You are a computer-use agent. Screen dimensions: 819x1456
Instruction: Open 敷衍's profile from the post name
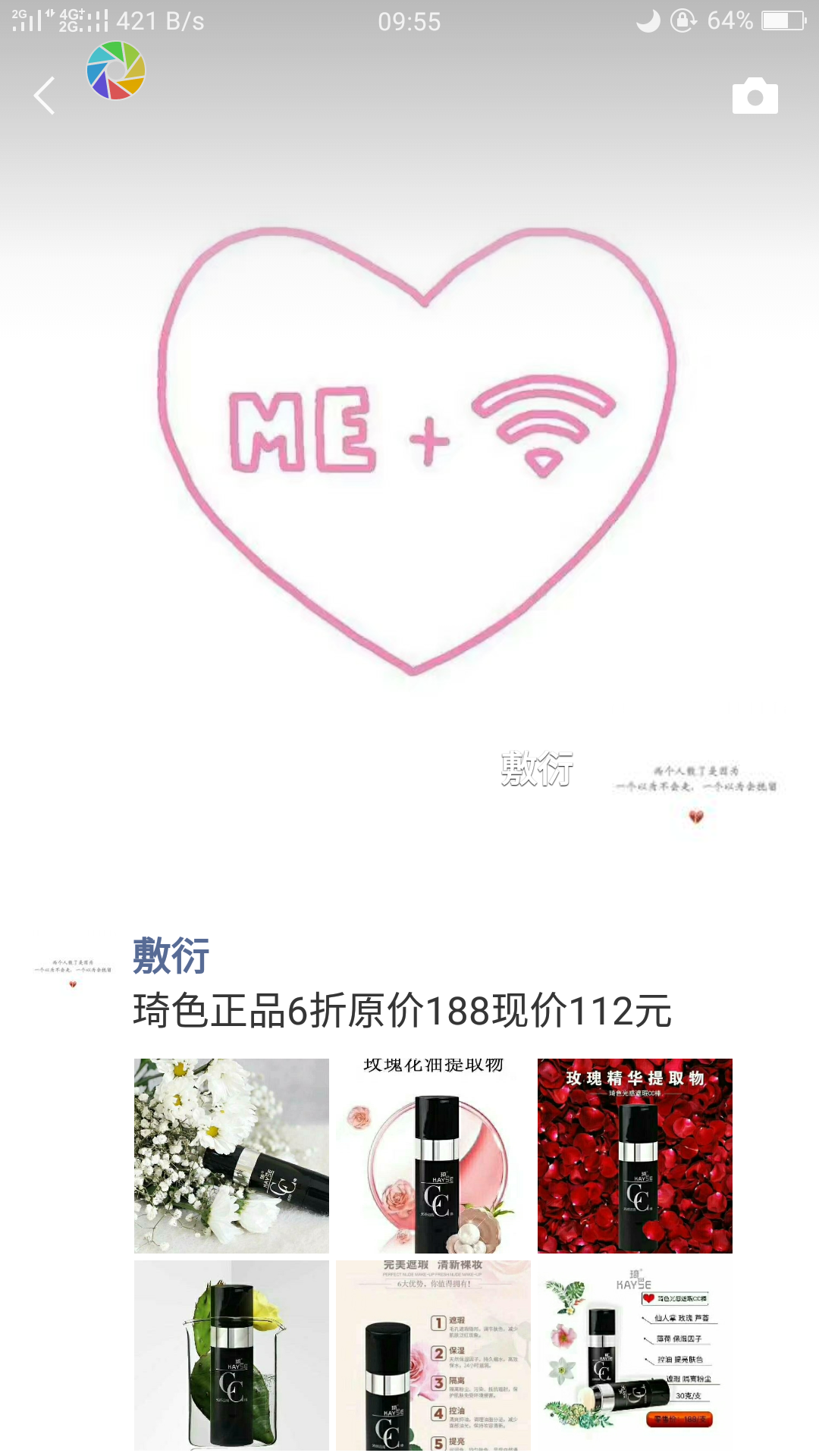click(x=171, y=955)
